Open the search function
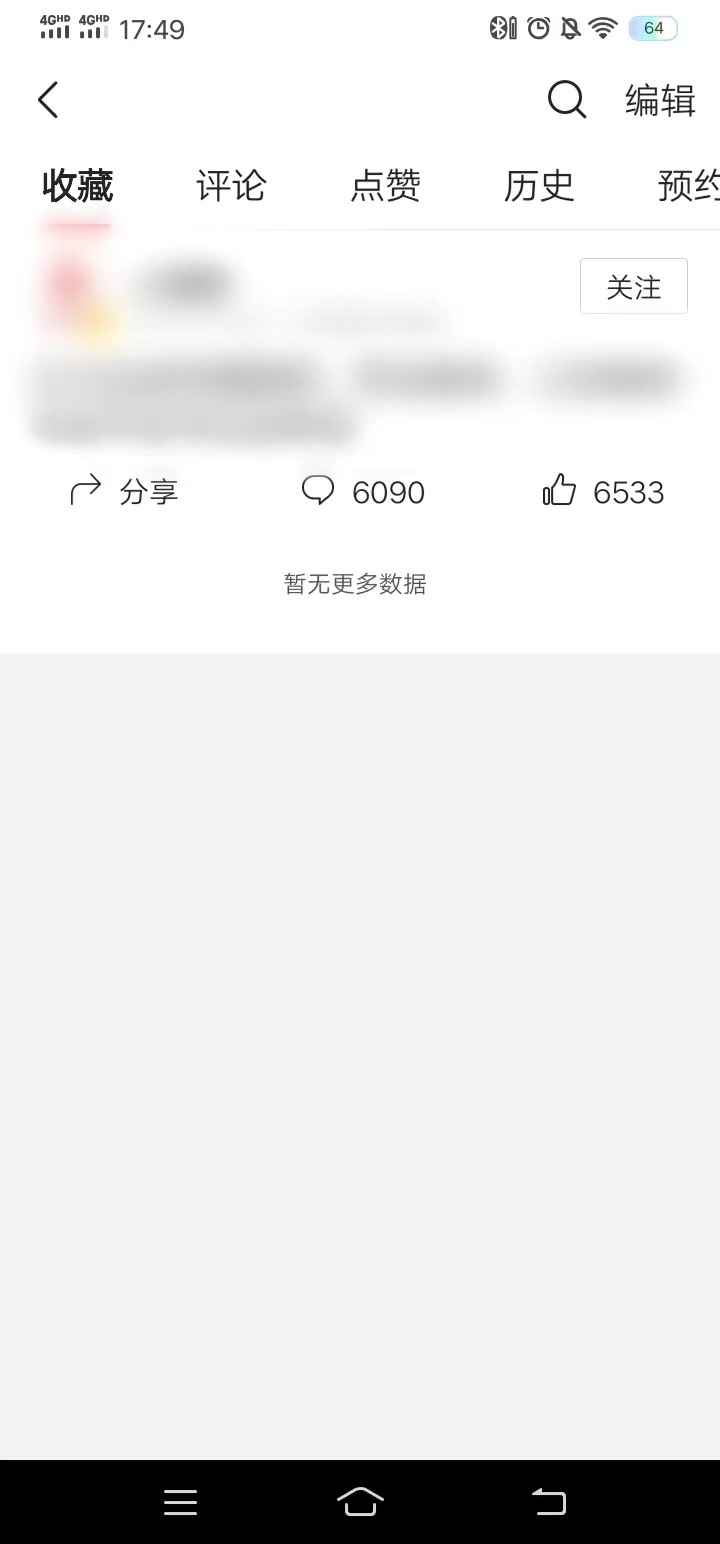This screenshot has width=720, height=1544. click(x=566, y=99)
